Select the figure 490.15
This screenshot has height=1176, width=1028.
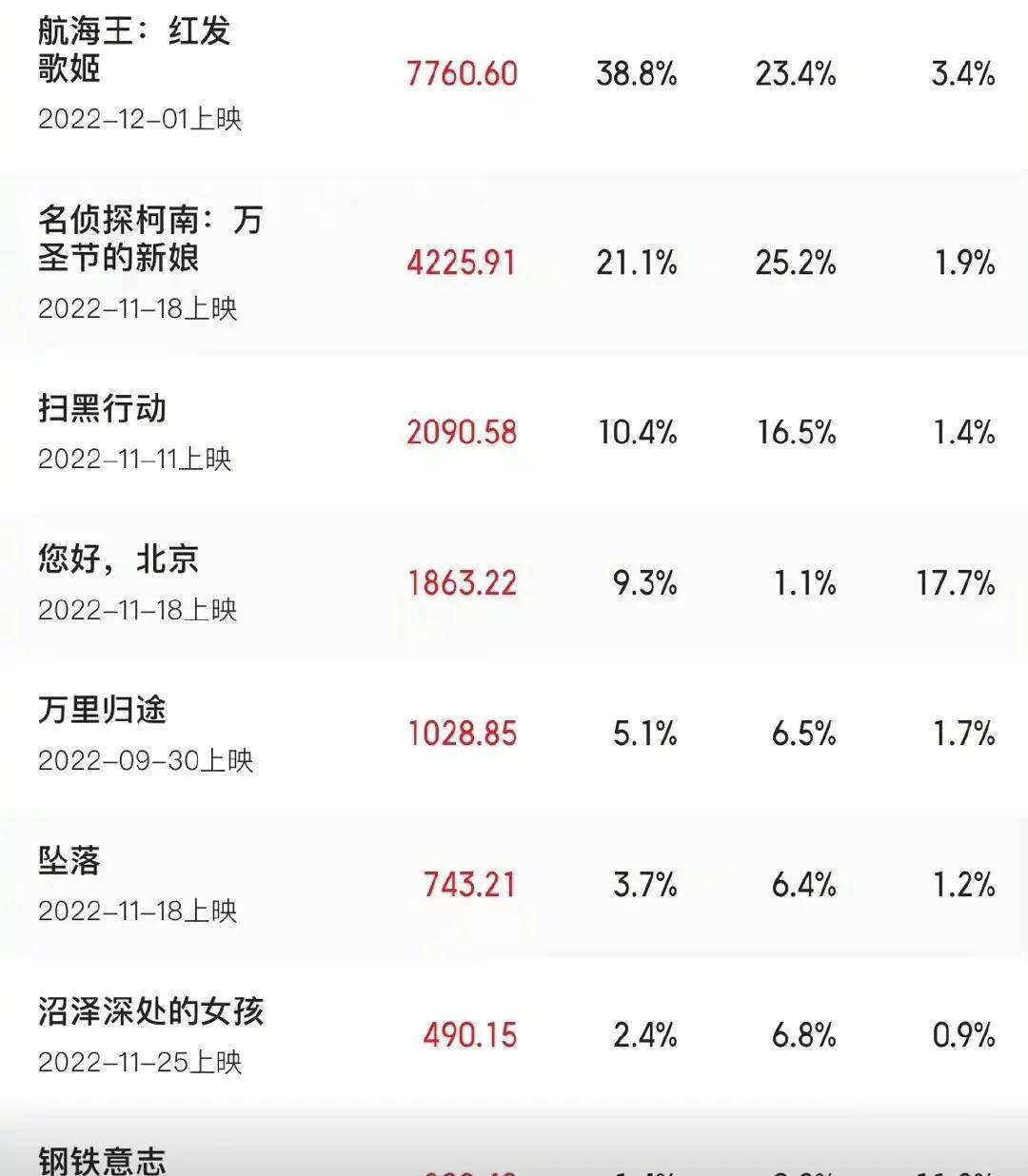tap(466, 1033)
